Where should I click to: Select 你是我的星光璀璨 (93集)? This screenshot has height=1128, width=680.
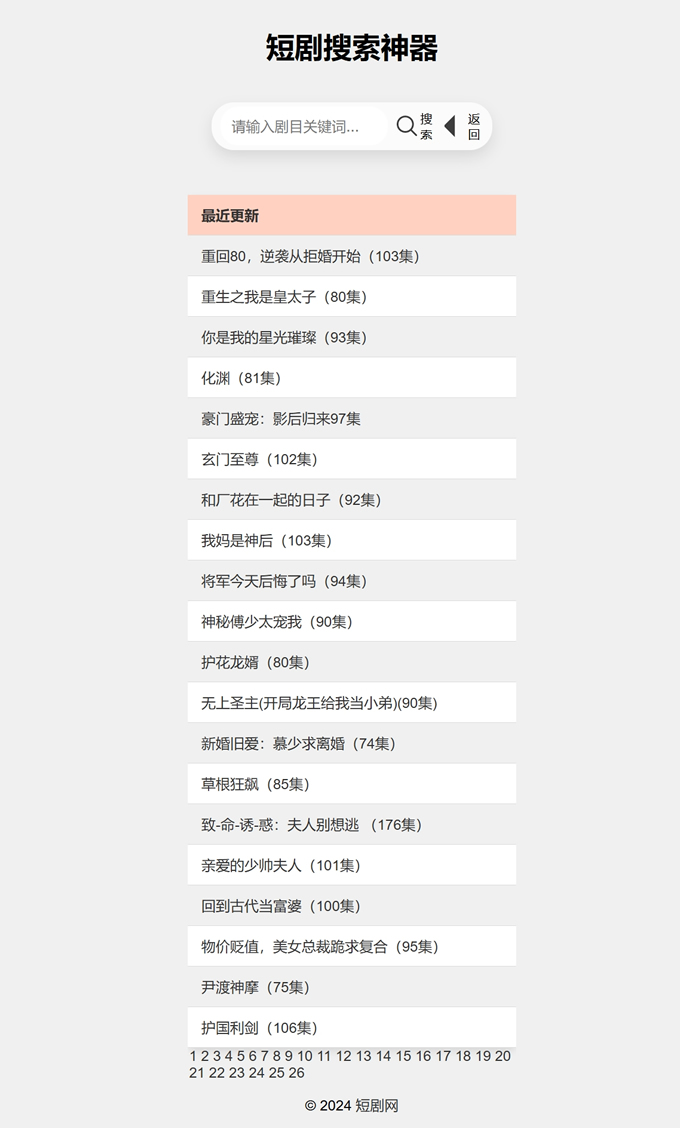pos(284,338)
